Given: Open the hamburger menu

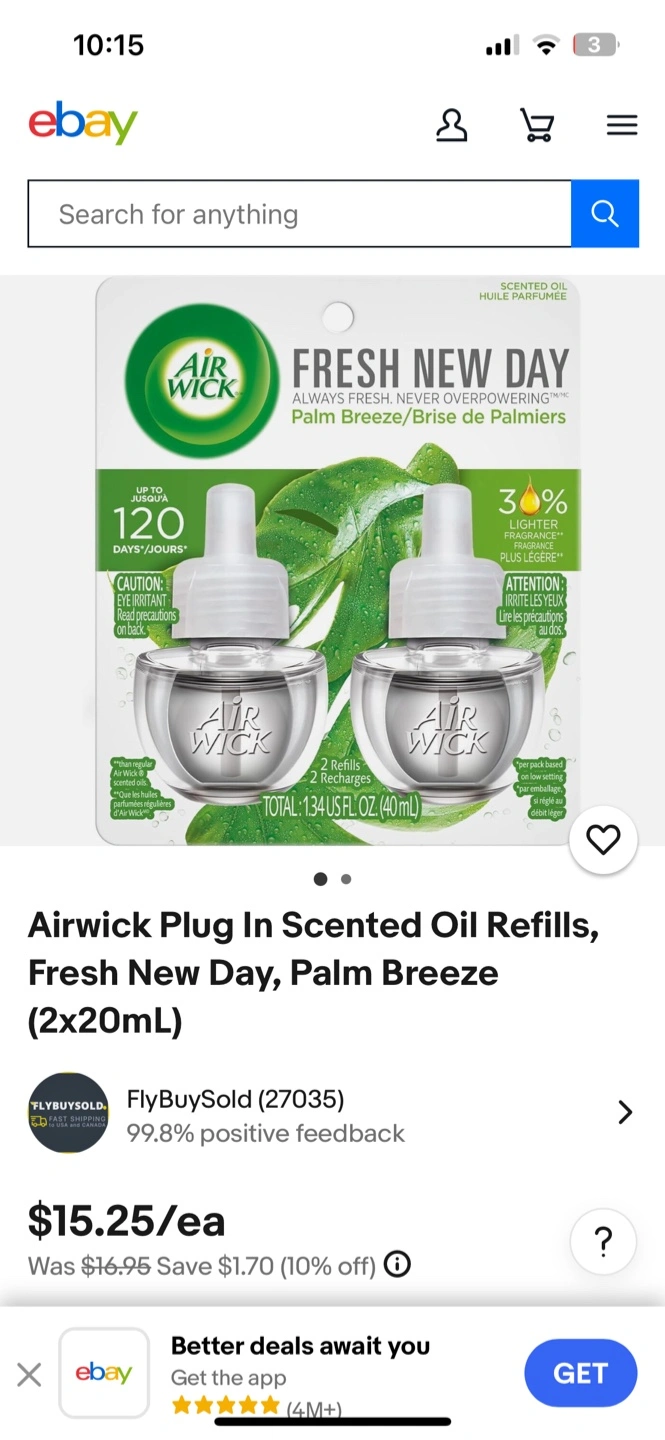Looking at the screenshot, I should [622, 125].
